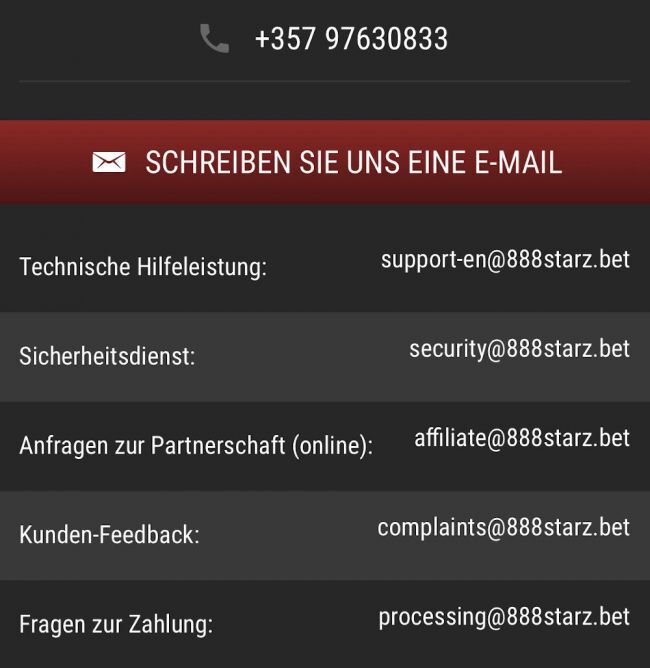The image size is (650, 668).
Task: Select the processing@888starz.bet payment email
Action: point(504,617)
